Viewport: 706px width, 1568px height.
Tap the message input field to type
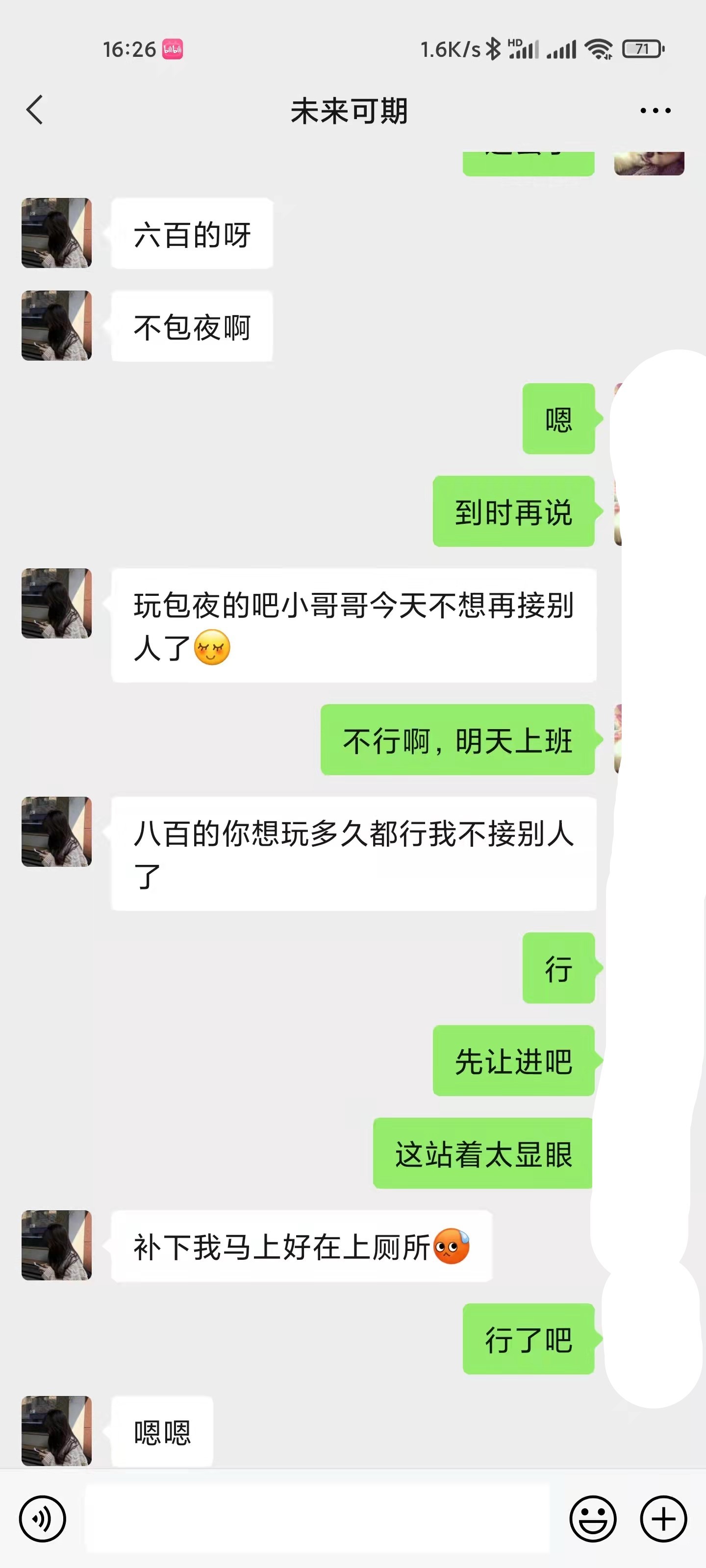pyautogui.click(x=317, y=1519)
